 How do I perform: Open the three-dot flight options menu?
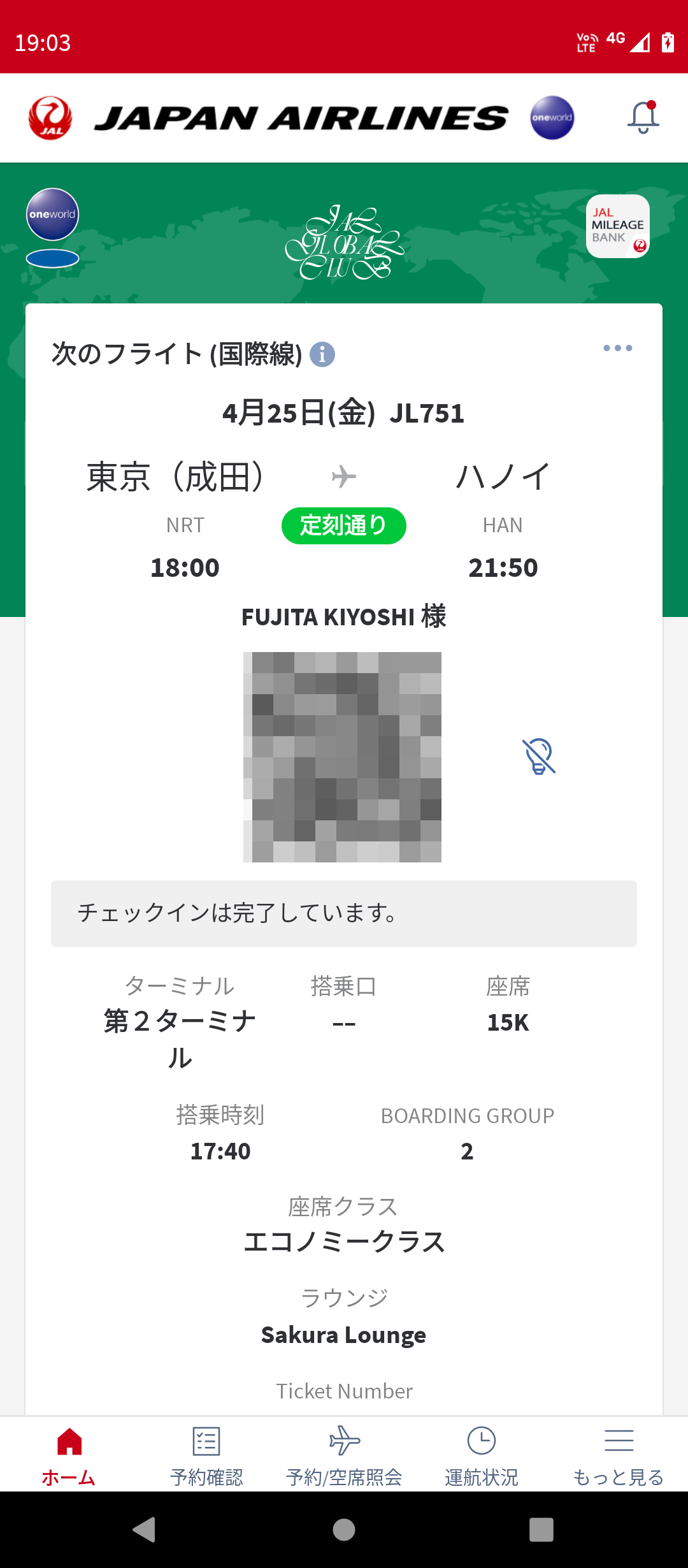(617, 348)
